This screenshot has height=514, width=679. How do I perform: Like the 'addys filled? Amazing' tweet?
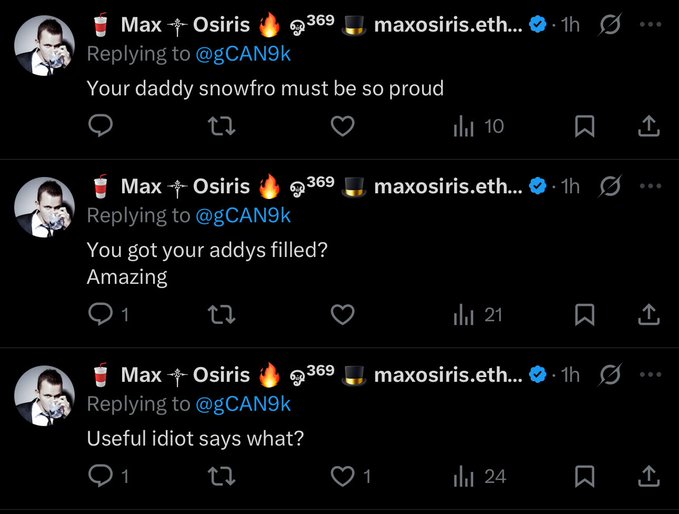[343, 315]
